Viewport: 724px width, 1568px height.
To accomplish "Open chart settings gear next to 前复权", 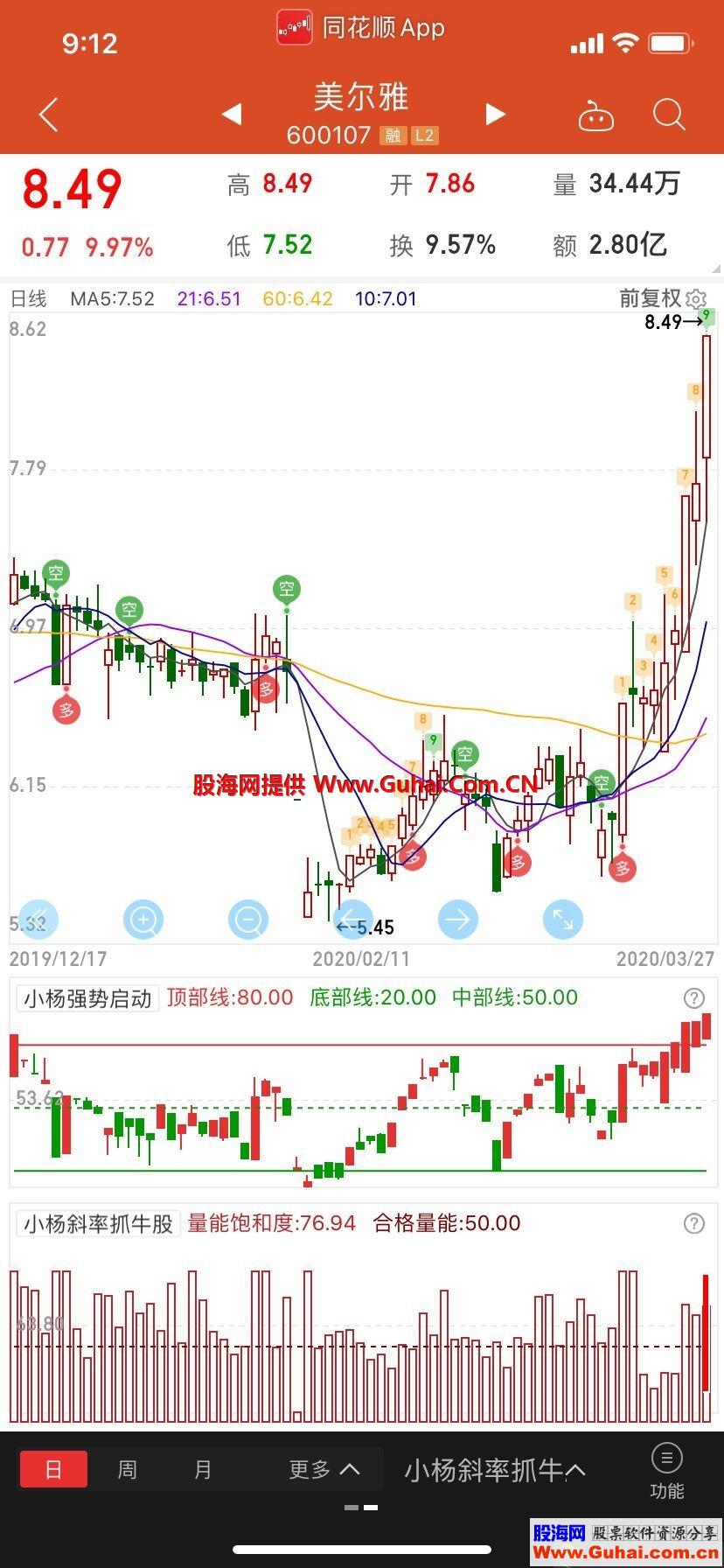I will pyautogui.click(x=696, y=299).
